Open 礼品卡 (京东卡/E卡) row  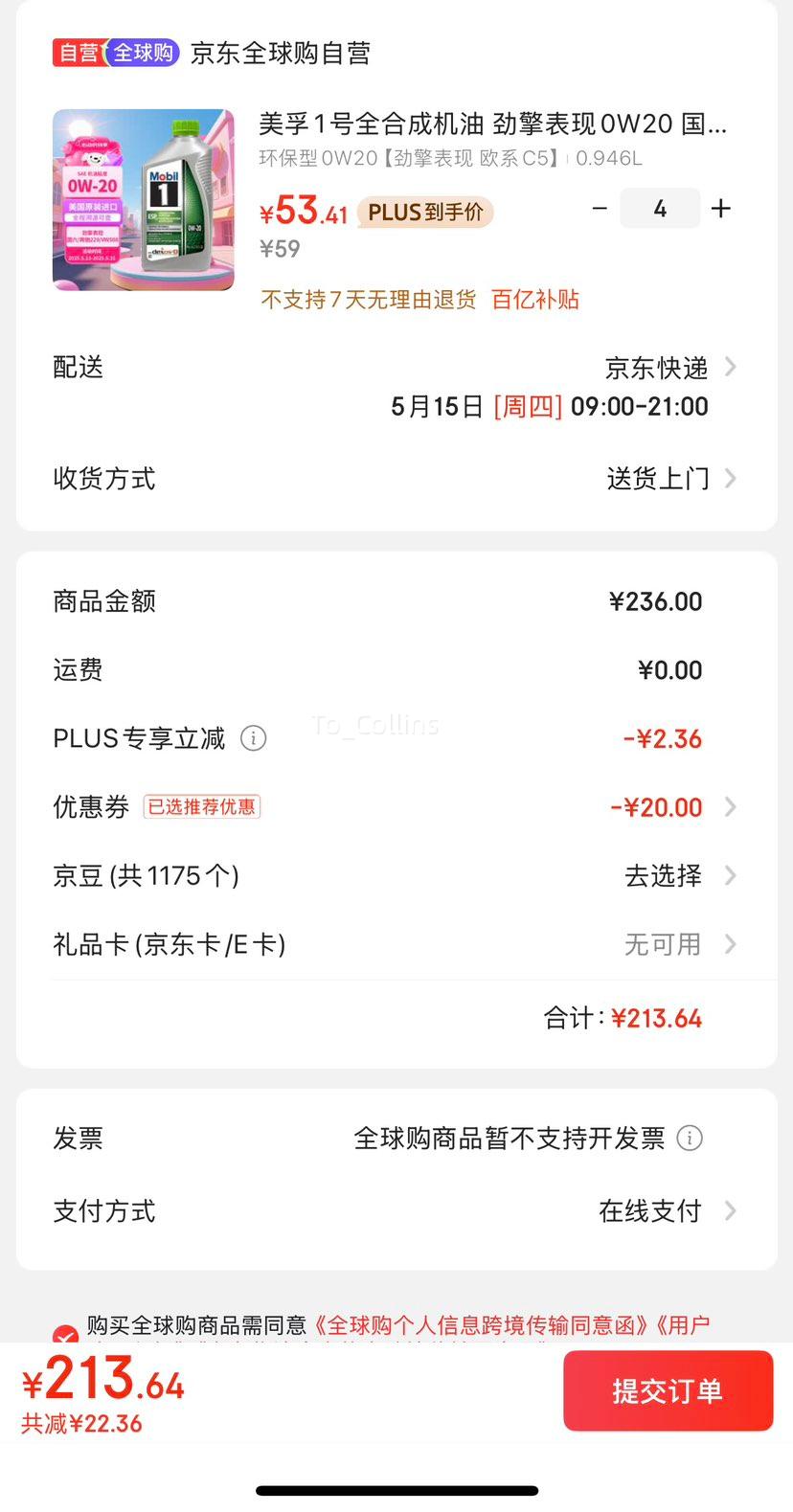(396, 944)
